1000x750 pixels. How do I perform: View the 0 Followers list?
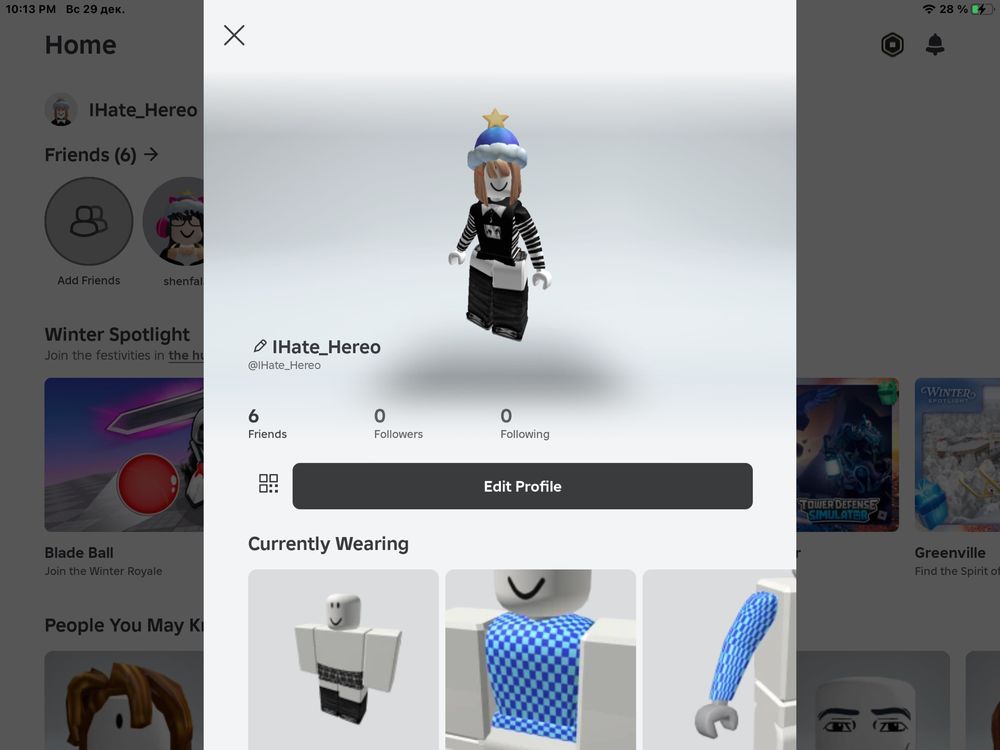(398, 423)
